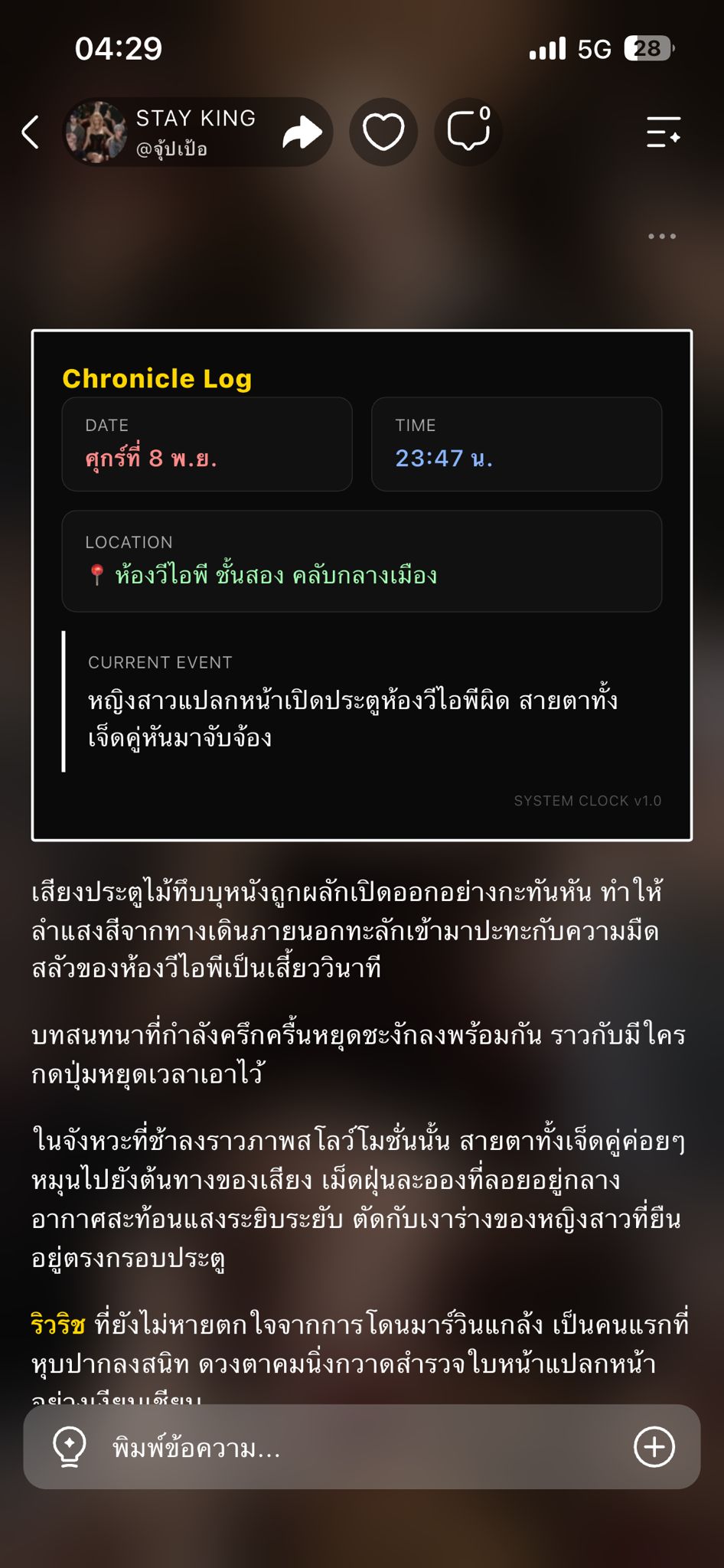The image size is (724, 1568).
Task: Share the STAY KING character
Action: [x=302, y=132]
